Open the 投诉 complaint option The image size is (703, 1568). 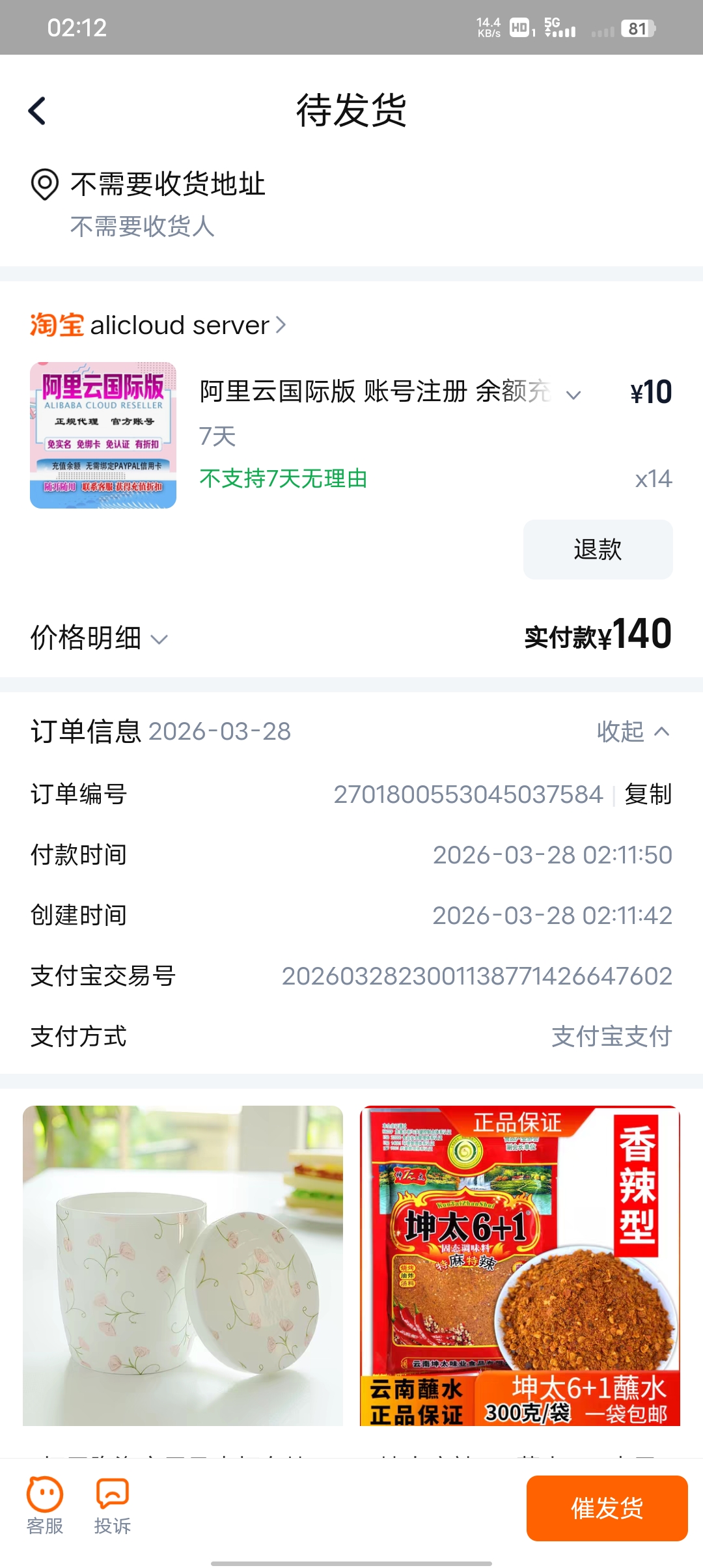pyautogui.click(x=113, y=1505)
